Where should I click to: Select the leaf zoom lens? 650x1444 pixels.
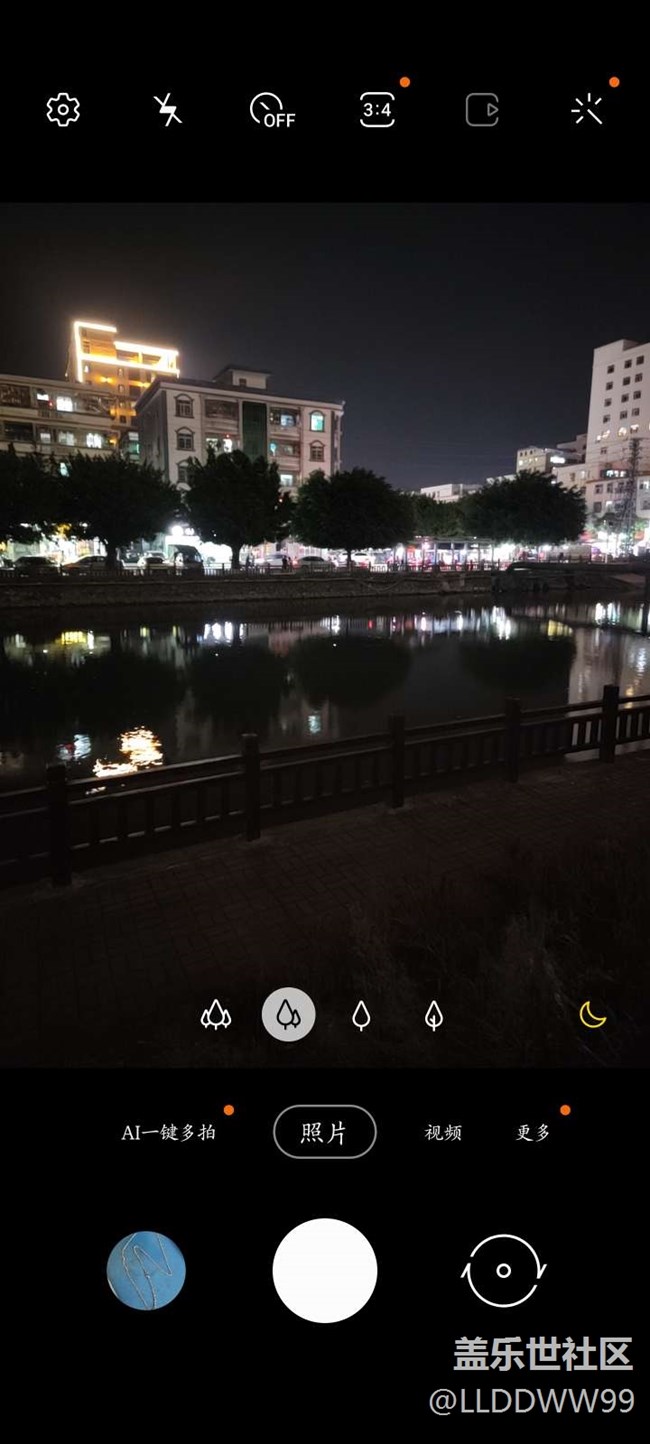coord(434,1015)
